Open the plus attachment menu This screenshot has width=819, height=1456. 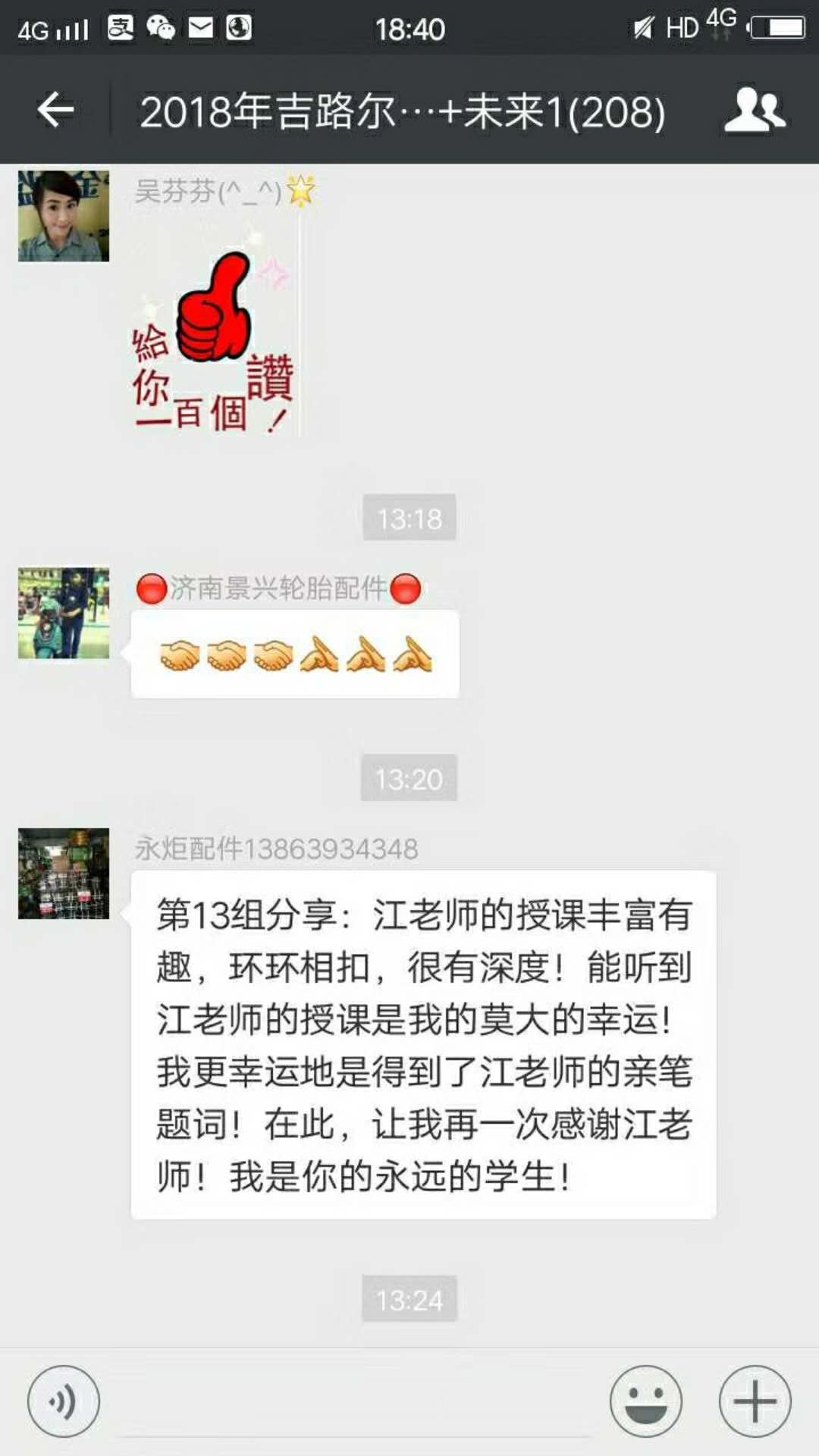(755, 1401)
